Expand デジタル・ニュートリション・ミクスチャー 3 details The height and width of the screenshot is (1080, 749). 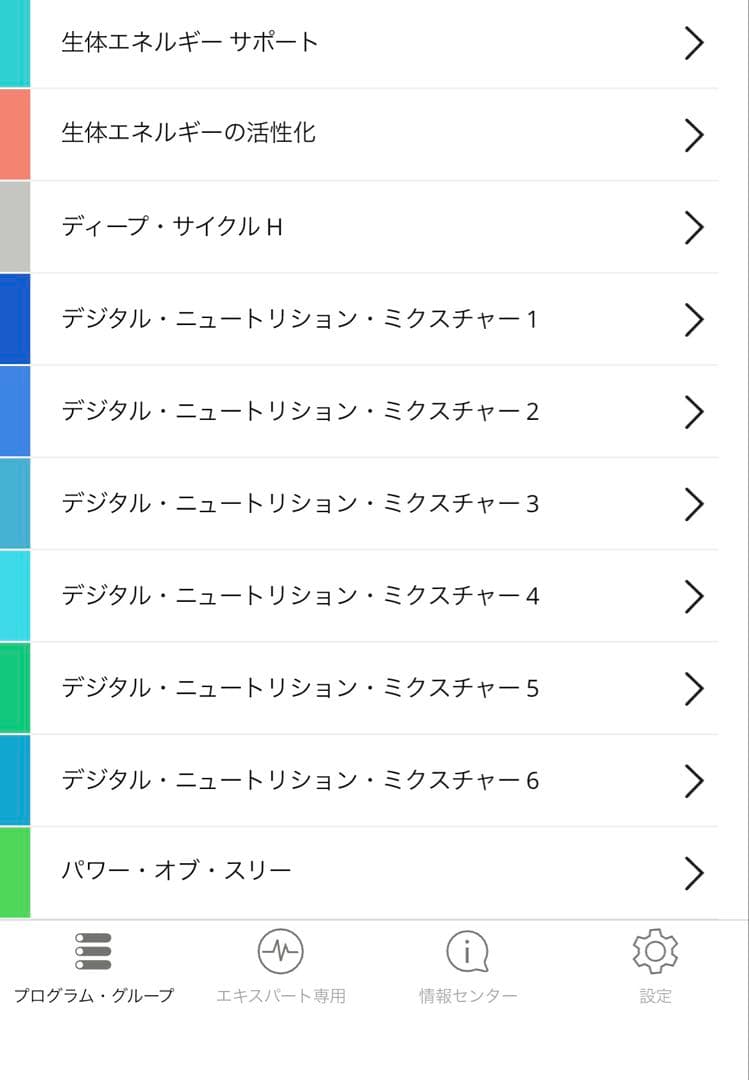693,504
